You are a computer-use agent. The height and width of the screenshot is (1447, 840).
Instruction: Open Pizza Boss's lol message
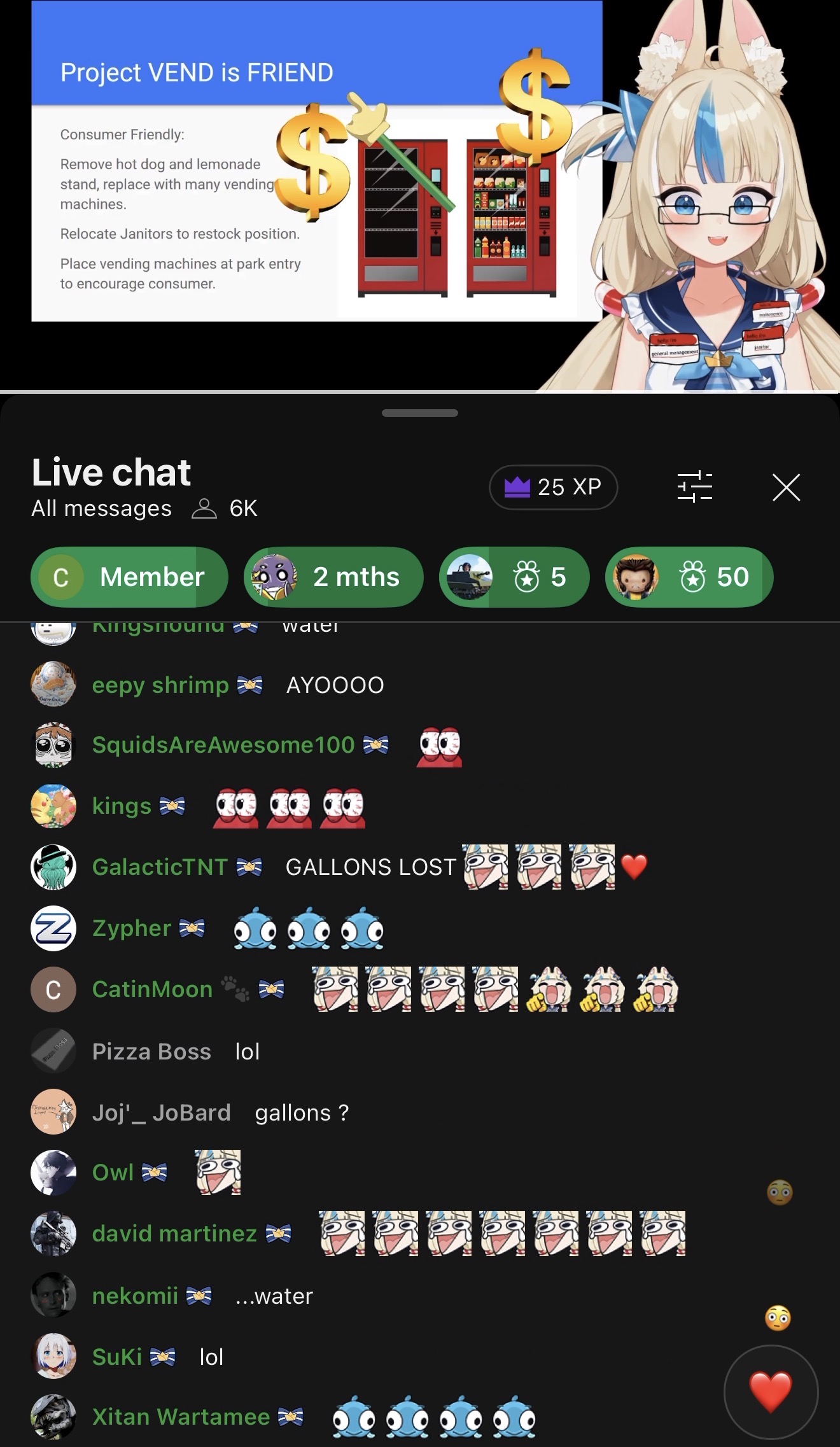click(247, 1052)
